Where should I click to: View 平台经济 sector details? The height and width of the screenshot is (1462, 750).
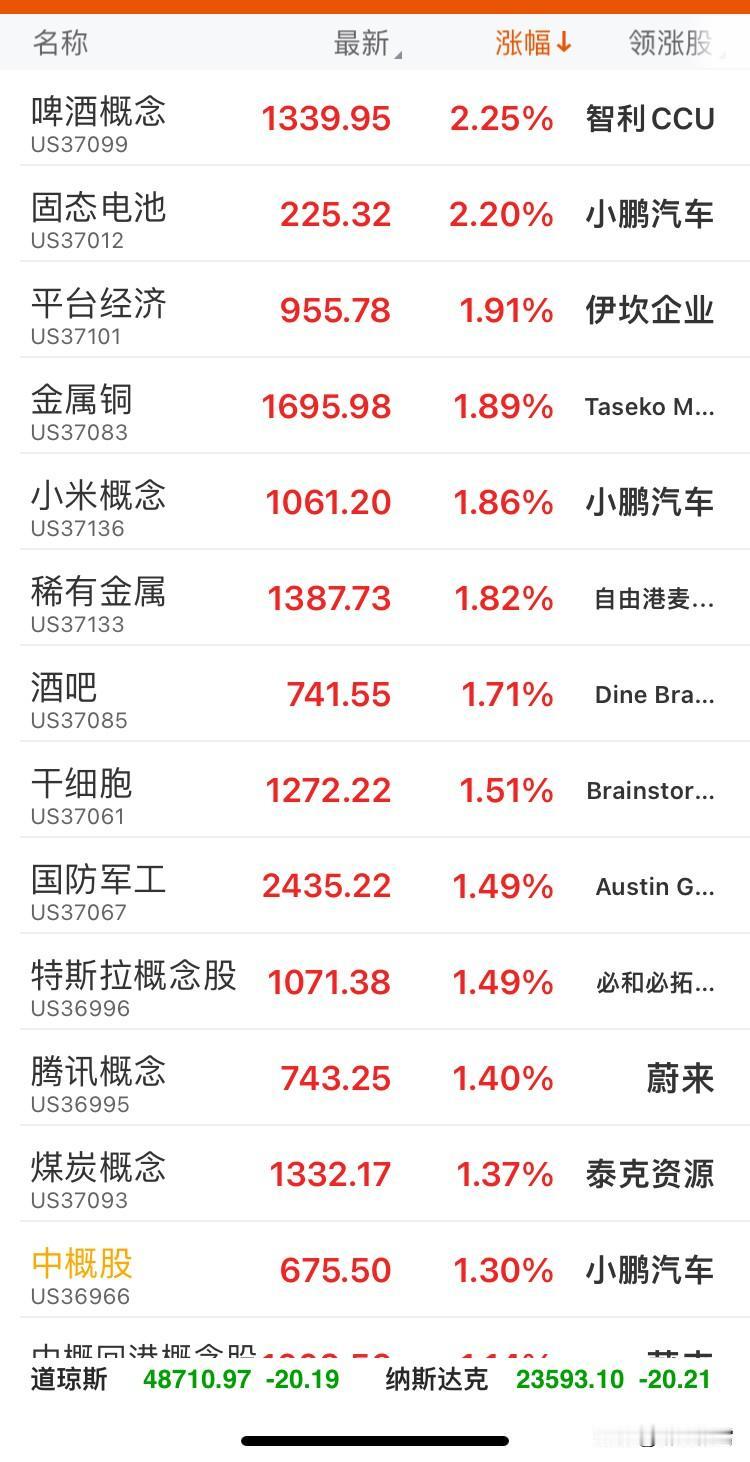(375, 310)
